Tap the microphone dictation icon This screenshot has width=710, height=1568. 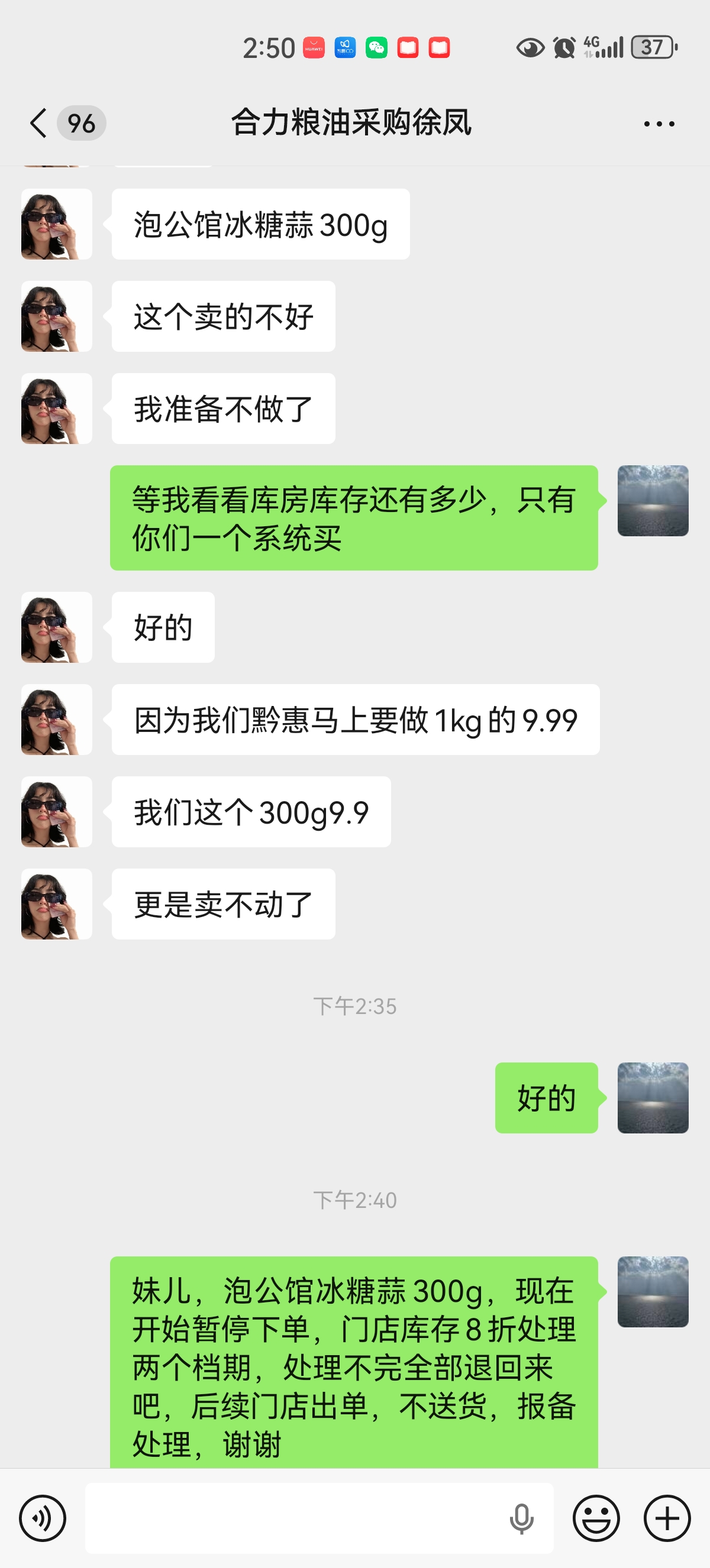pyautogui.click(x=521, y=1518)
